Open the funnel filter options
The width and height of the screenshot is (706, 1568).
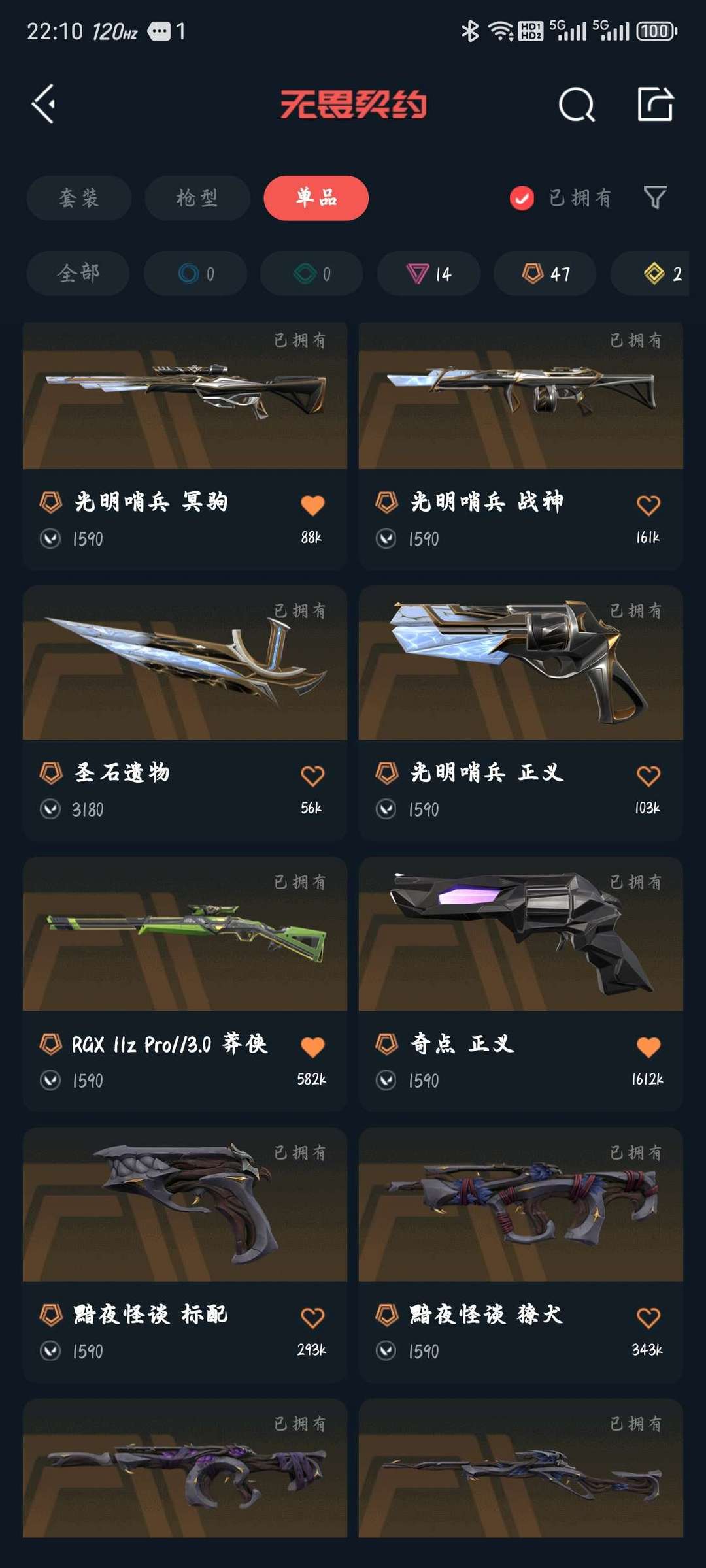coord(655,197)
